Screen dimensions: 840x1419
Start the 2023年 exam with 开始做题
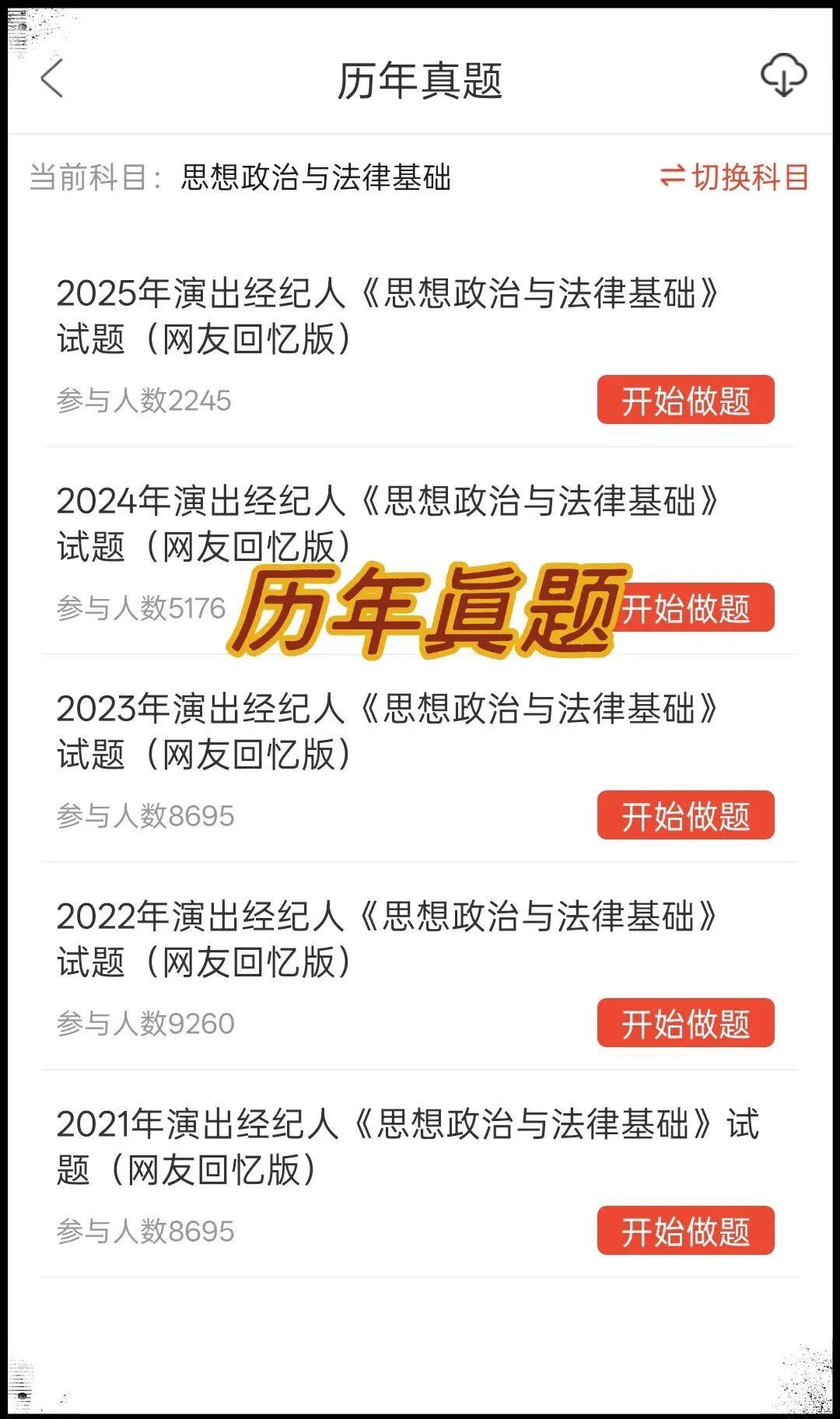point(685,815)
